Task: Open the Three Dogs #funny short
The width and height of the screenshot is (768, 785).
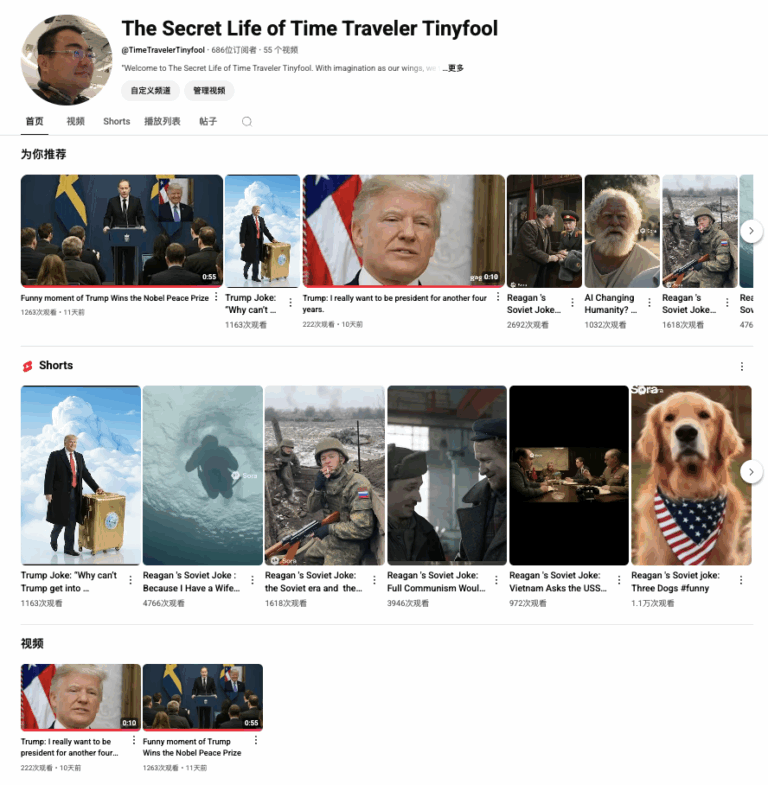Action: (690, 475)
